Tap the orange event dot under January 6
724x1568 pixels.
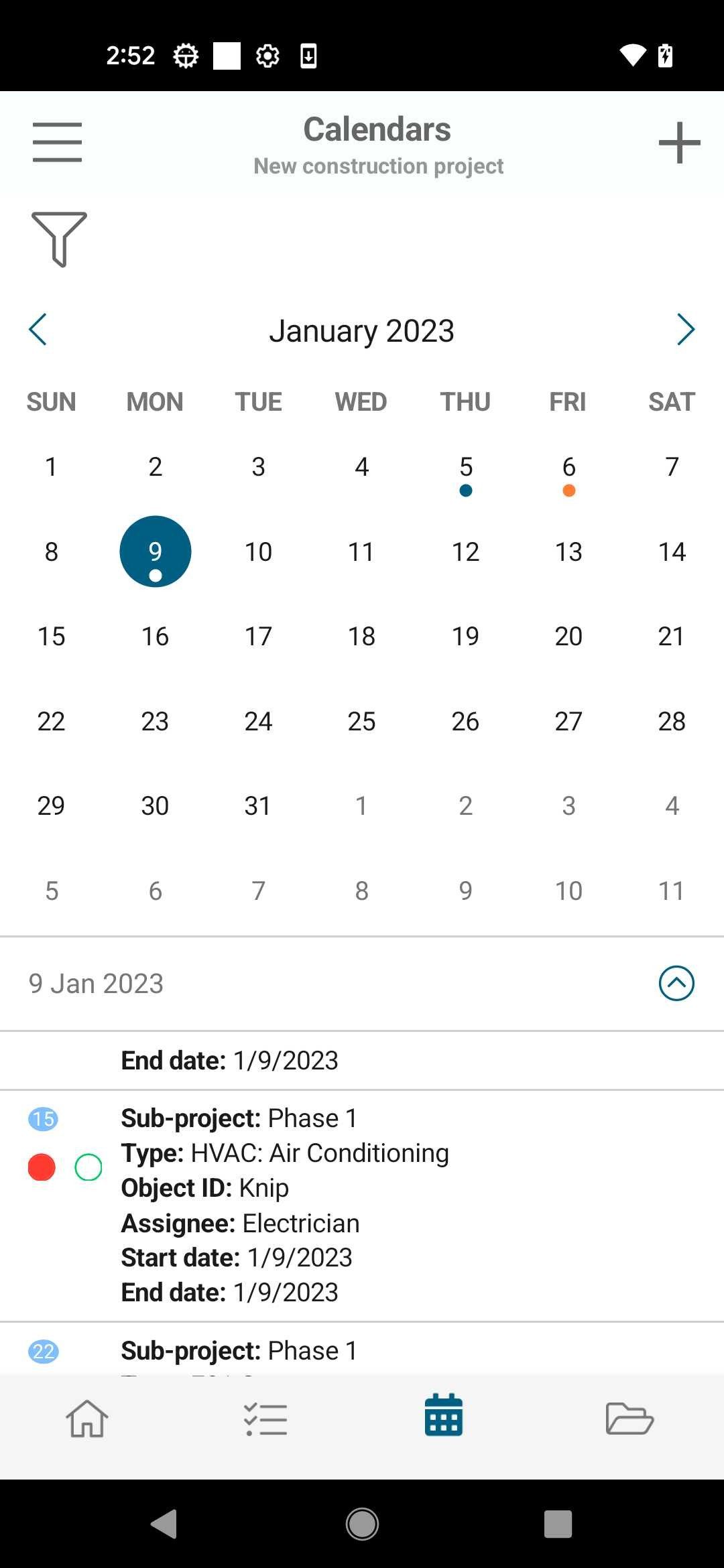568,491
